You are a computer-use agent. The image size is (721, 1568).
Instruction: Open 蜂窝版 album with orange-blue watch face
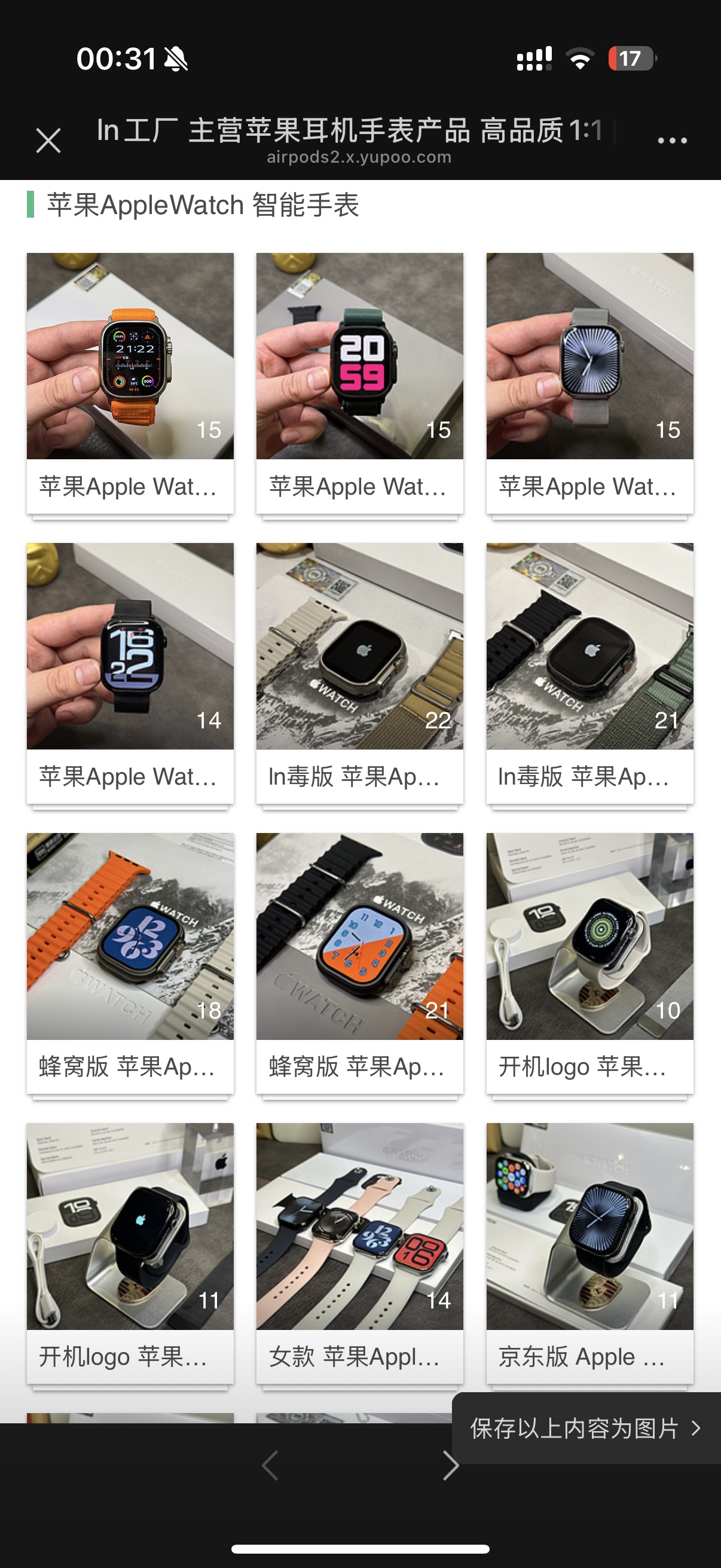pos(359,936)
